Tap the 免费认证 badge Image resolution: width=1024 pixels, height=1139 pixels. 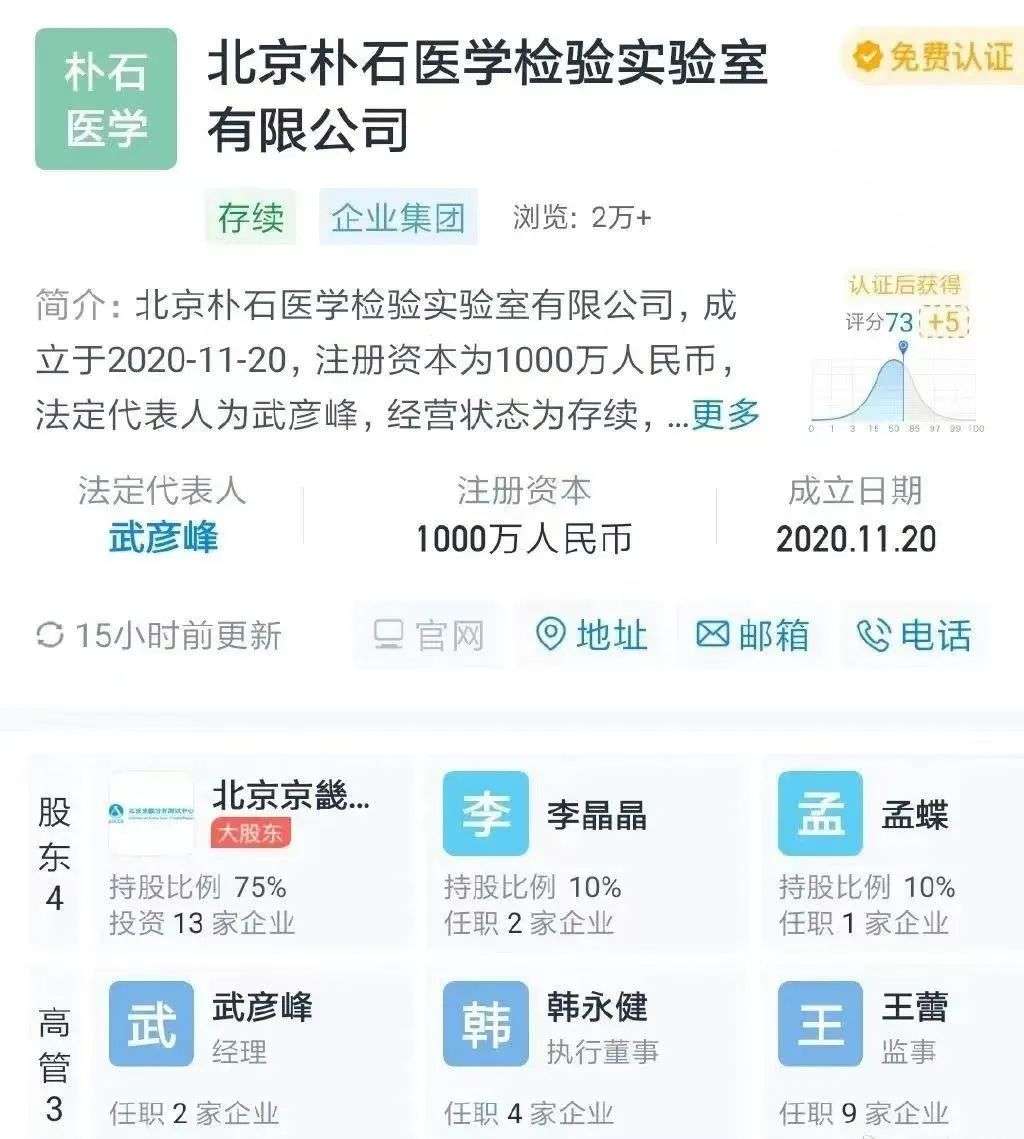coord(931,56)
